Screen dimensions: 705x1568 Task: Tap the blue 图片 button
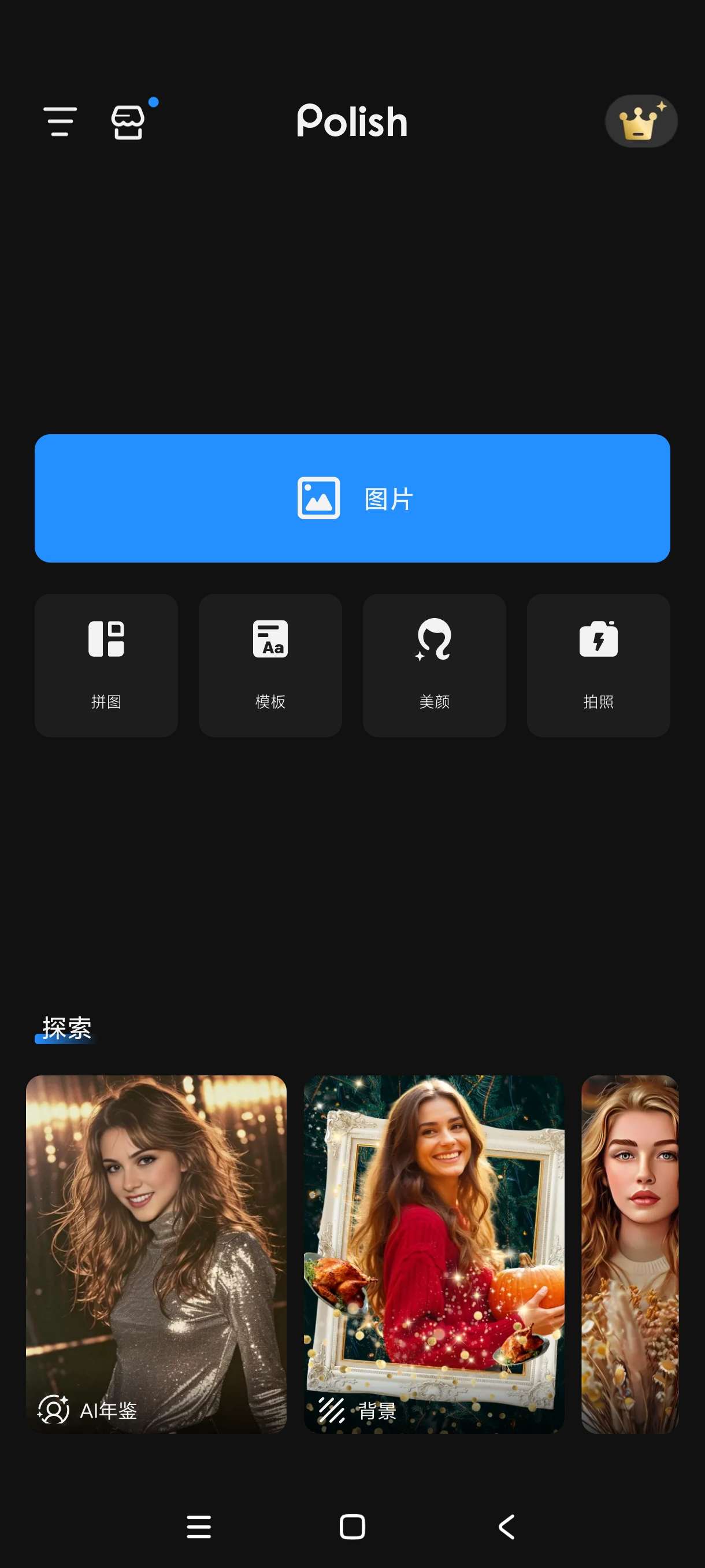pyautogui.click(x=352, y=498)
